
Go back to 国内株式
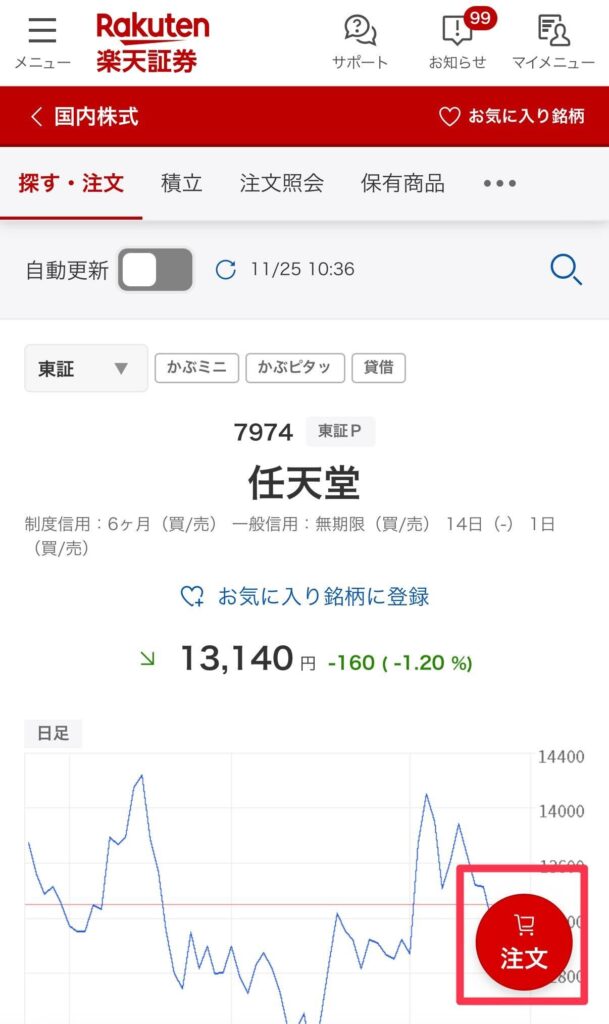click(x=85, y=117)
